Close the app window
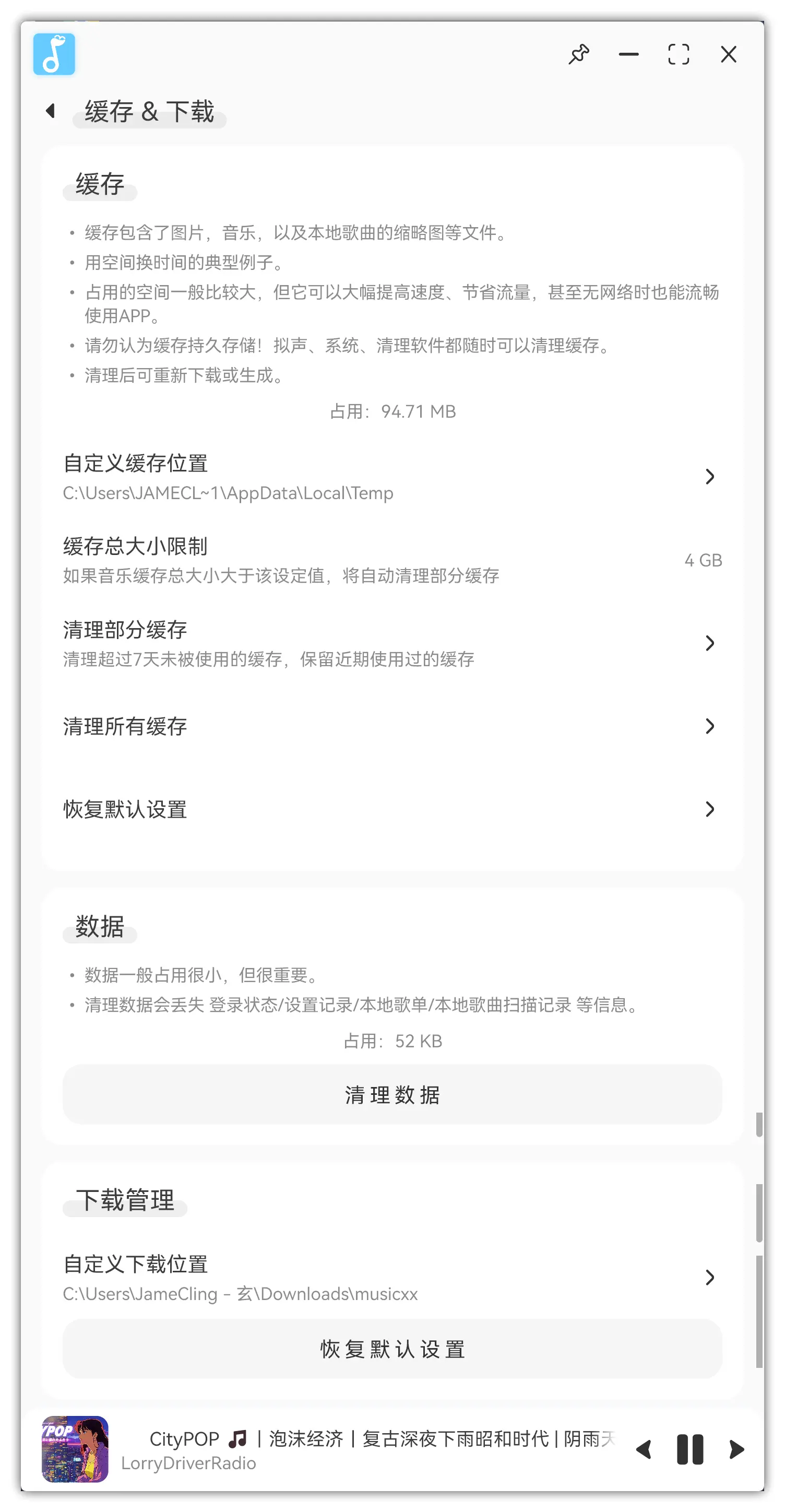785x1512 pixels. click(x=728, y=55)
